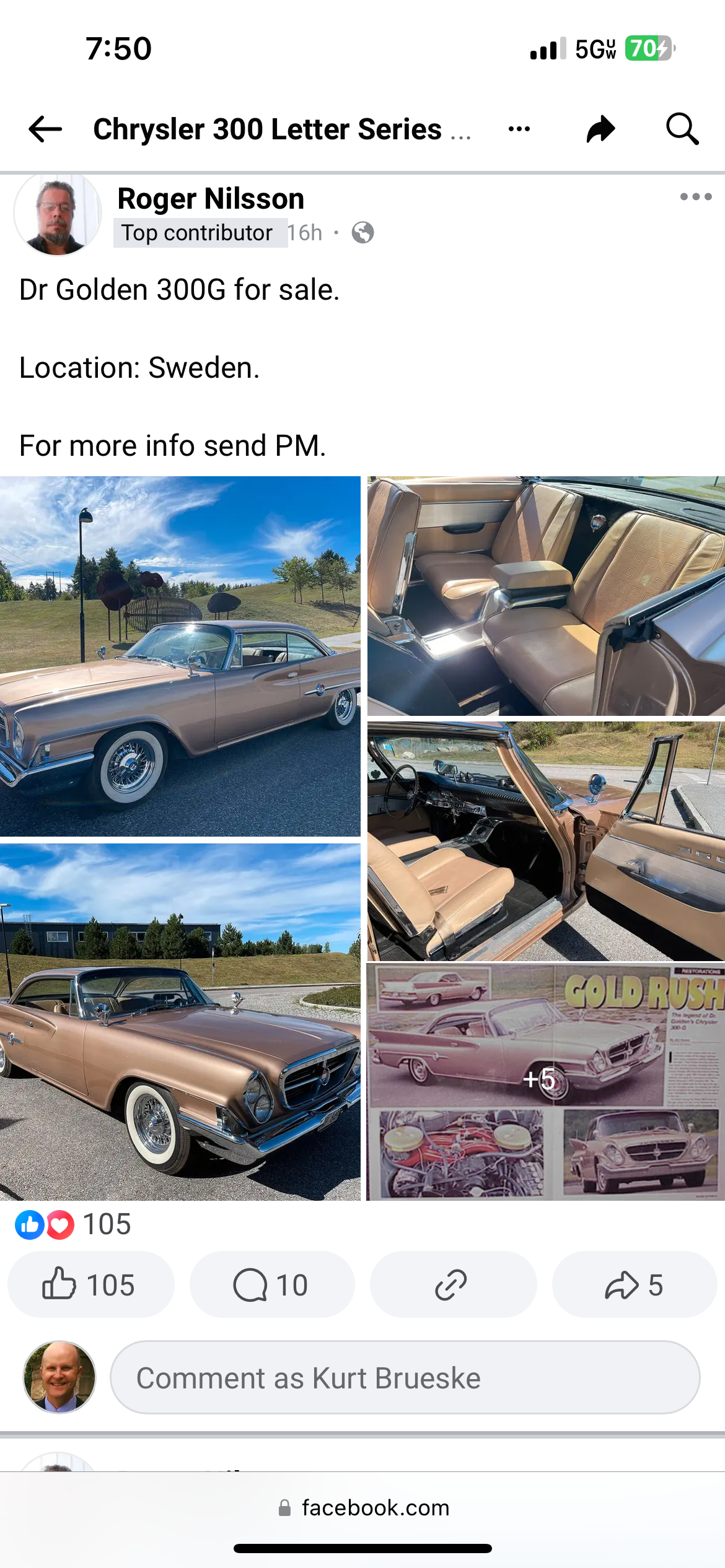Open the 10 comments
Screen dimensions: 725x1568
tap(271, 1284)
